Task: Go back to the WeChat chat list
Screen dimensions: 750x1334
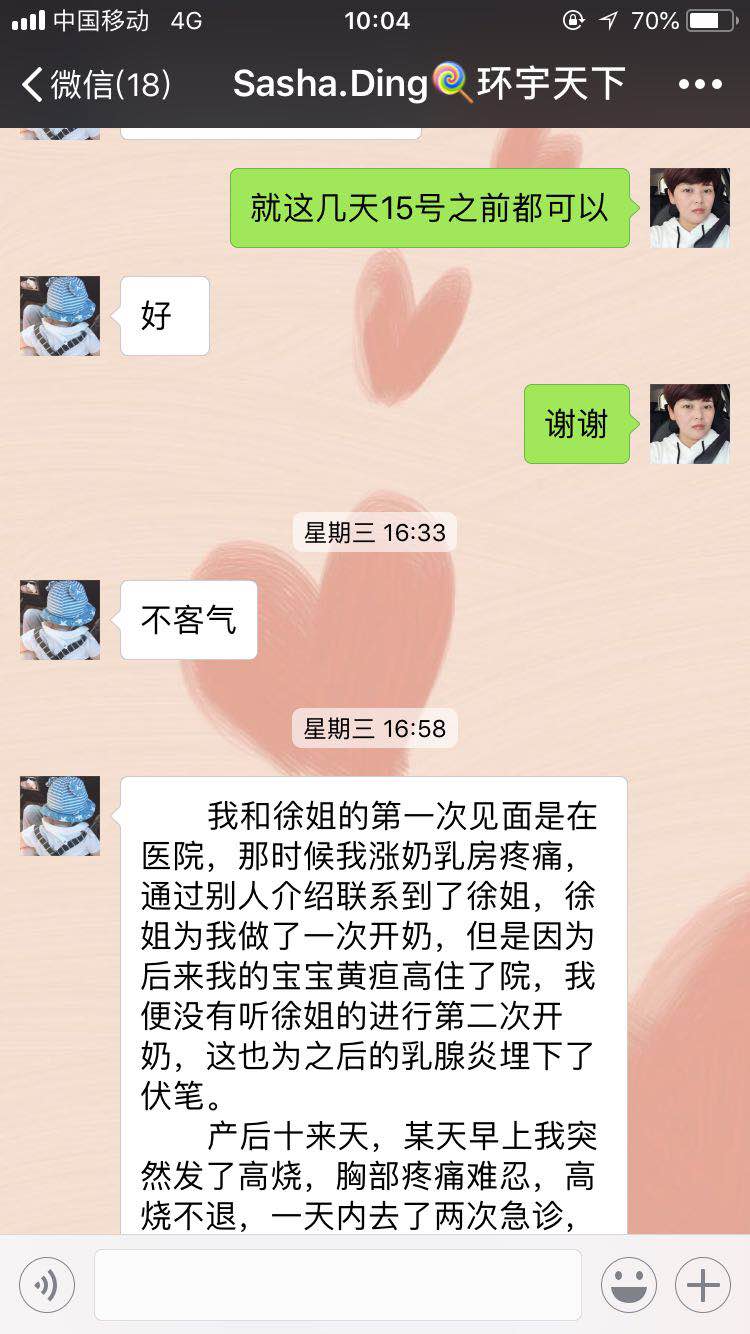Action: coord(95,84)
